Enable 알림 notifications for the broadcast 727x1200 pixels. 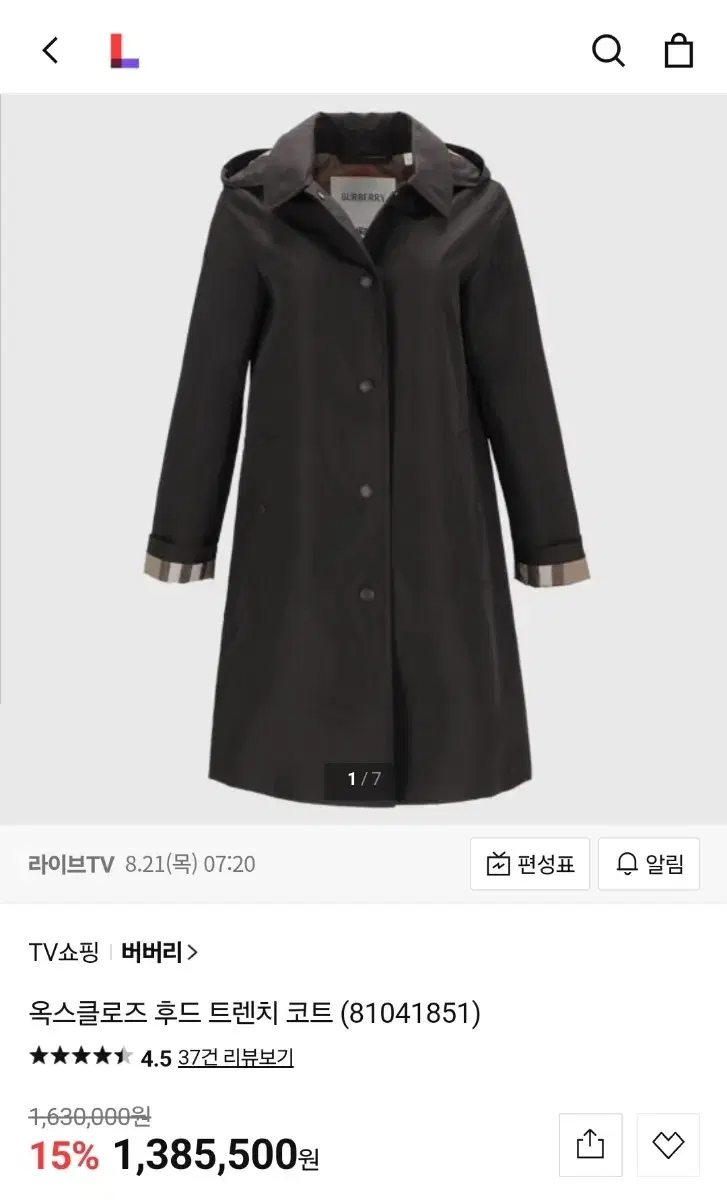point(647,863)
